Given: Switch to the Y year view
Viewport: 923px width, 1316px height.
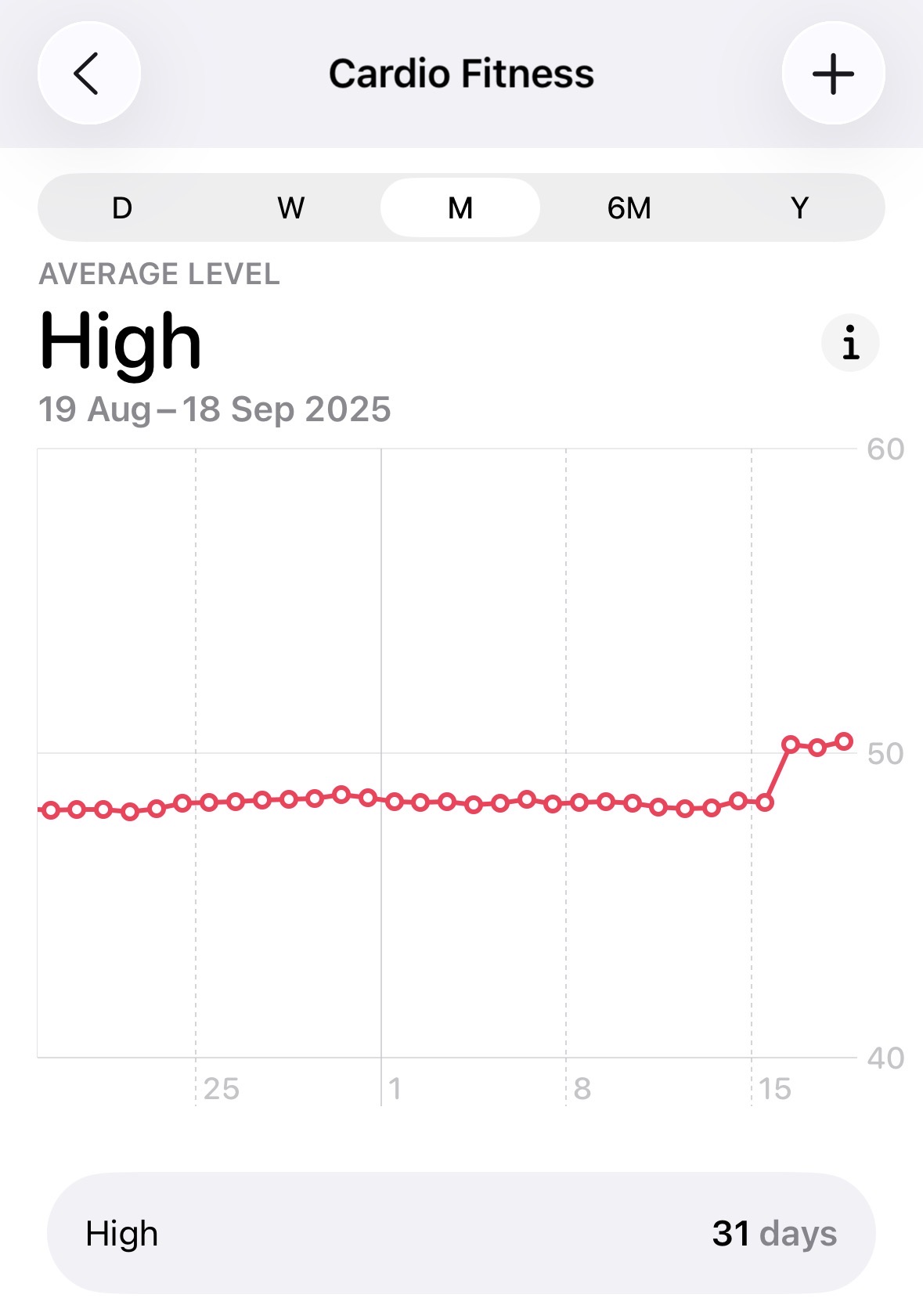Looking at the screenshot, I should [x=799, y=208].
